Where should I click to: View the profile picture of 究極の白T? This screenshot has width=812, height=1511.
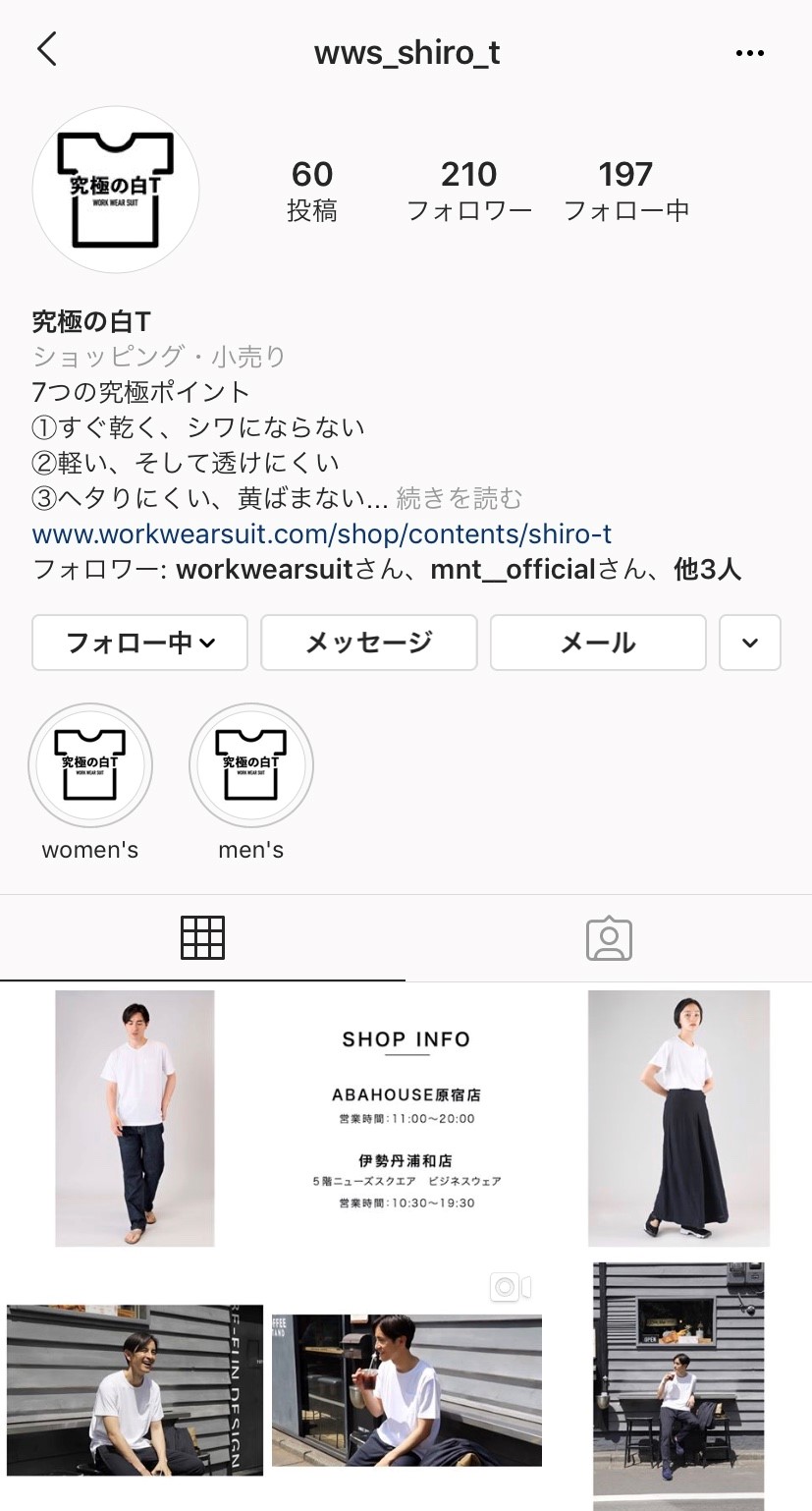116,190
